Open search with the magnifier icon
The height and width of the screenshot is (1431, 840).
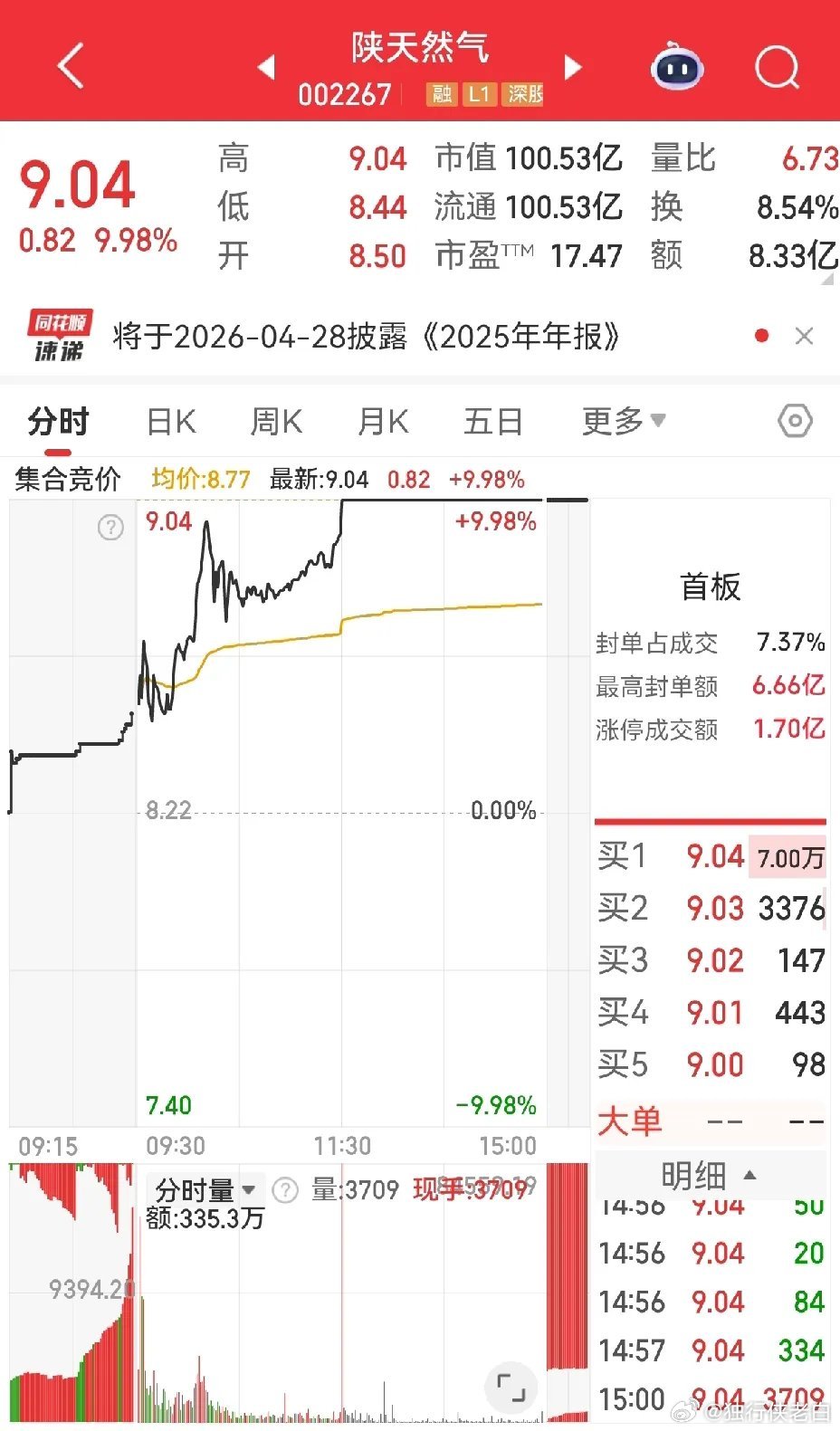click(x=774, y=67)
